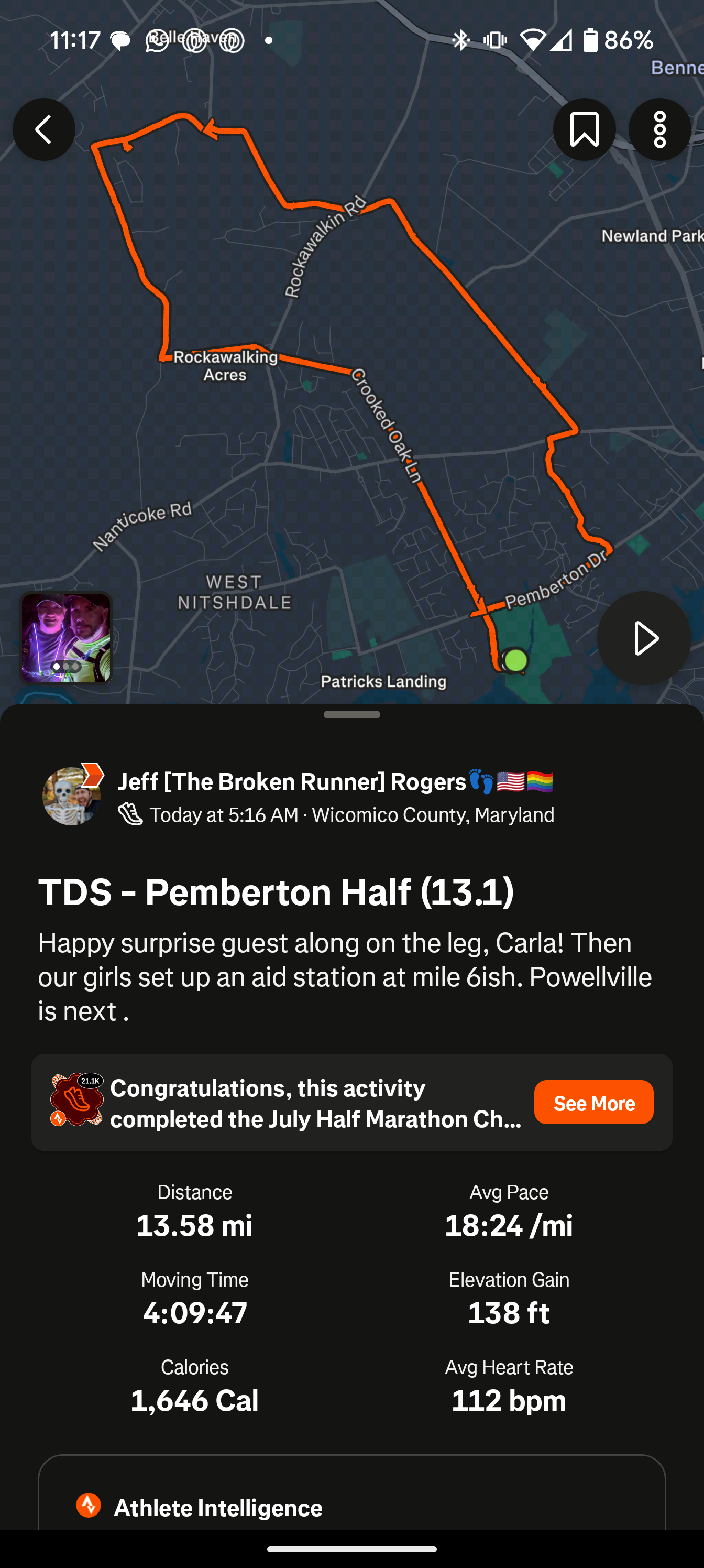Viewport: 704px width, 1568px height.
Task: Open the activity photo thumbnail
Action: [65, 638]
